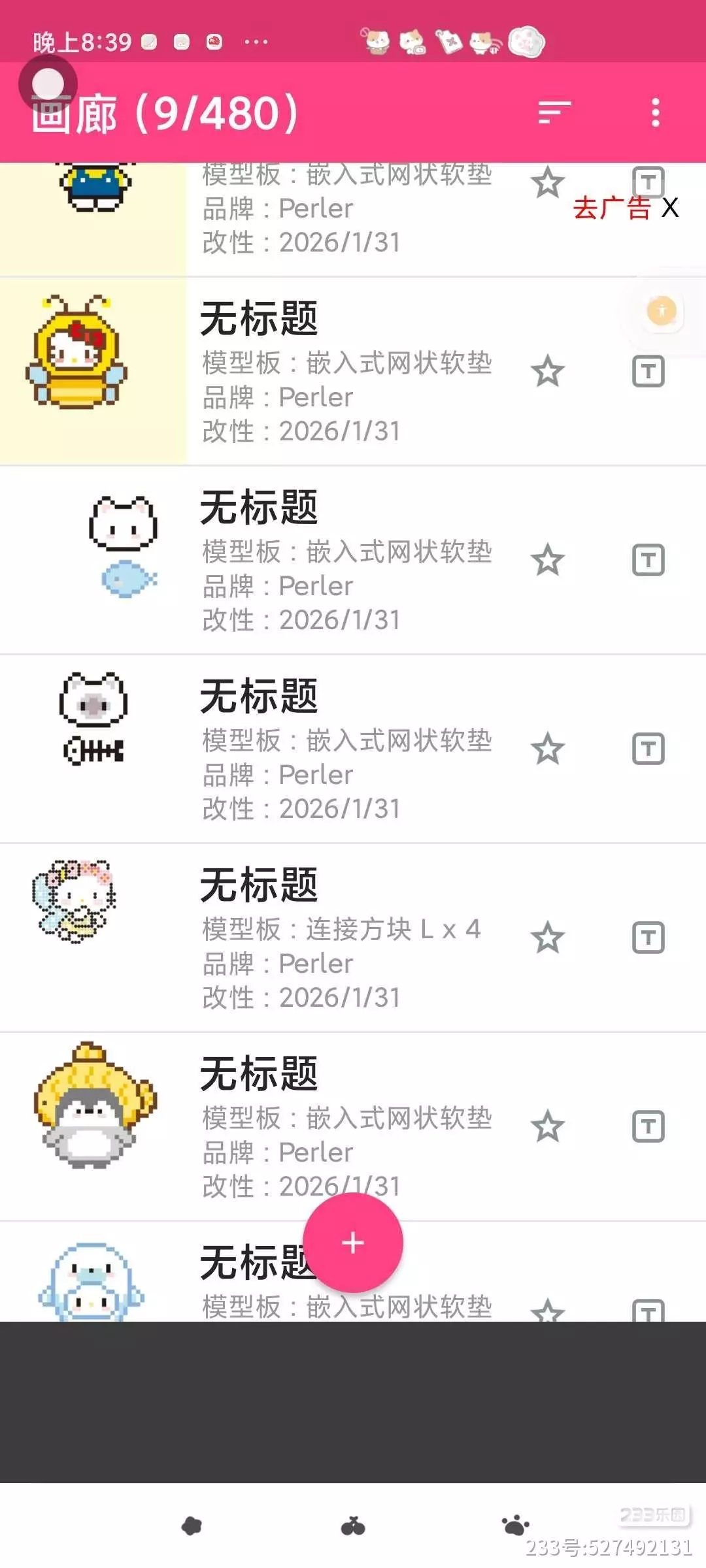The image size is (706, 1568).
Task: Open the blue seal design
Action: point(92,1281)
